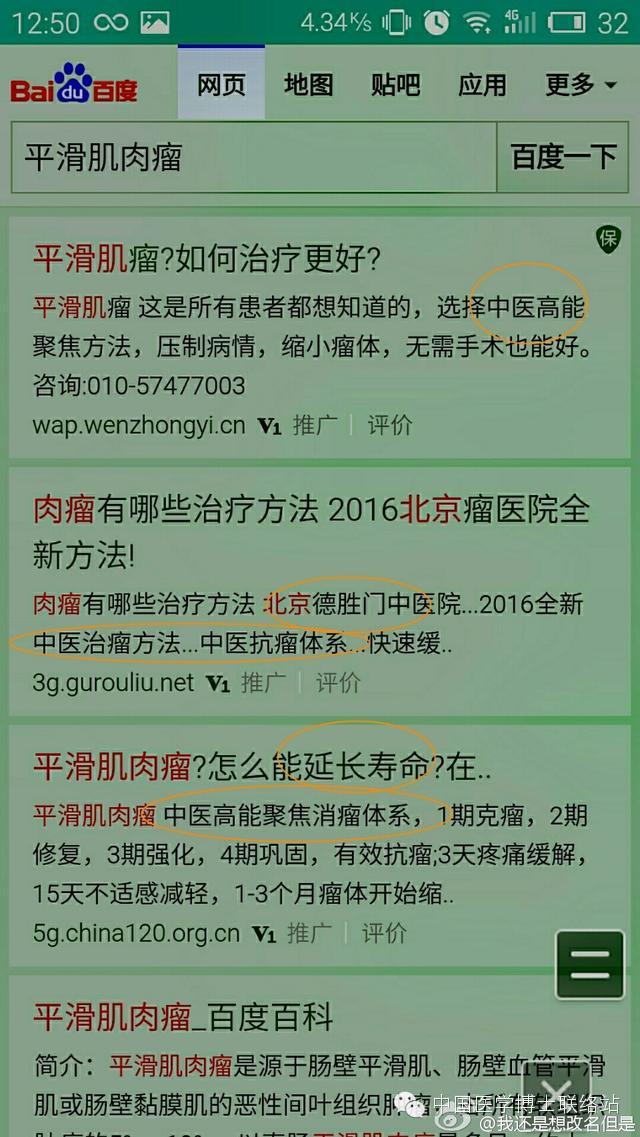Switch to the 地图 tab

(308, 86)
